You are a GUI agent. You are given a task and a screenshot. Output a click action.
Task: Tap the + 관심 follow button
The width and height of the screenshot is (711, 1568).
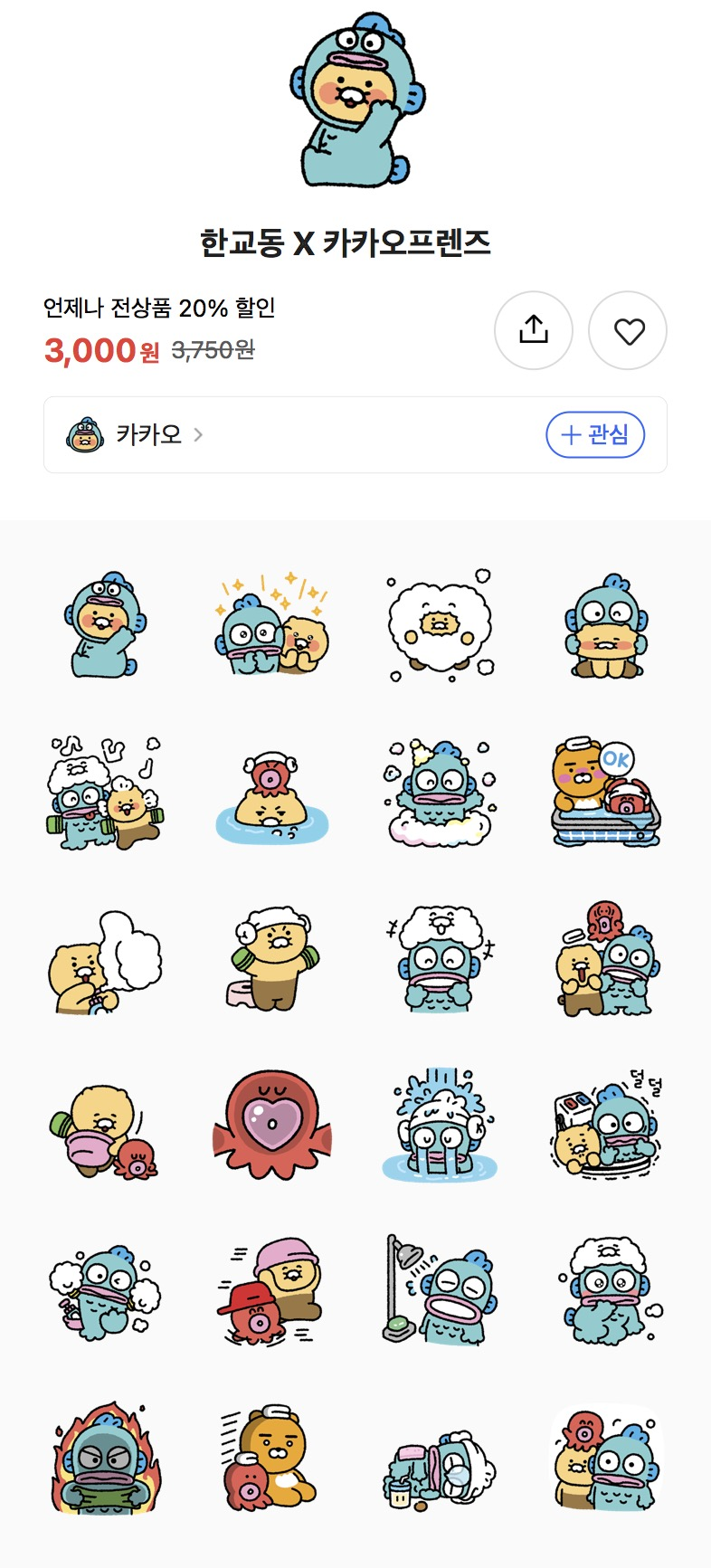pyautogui.click(x=594, y=435)
